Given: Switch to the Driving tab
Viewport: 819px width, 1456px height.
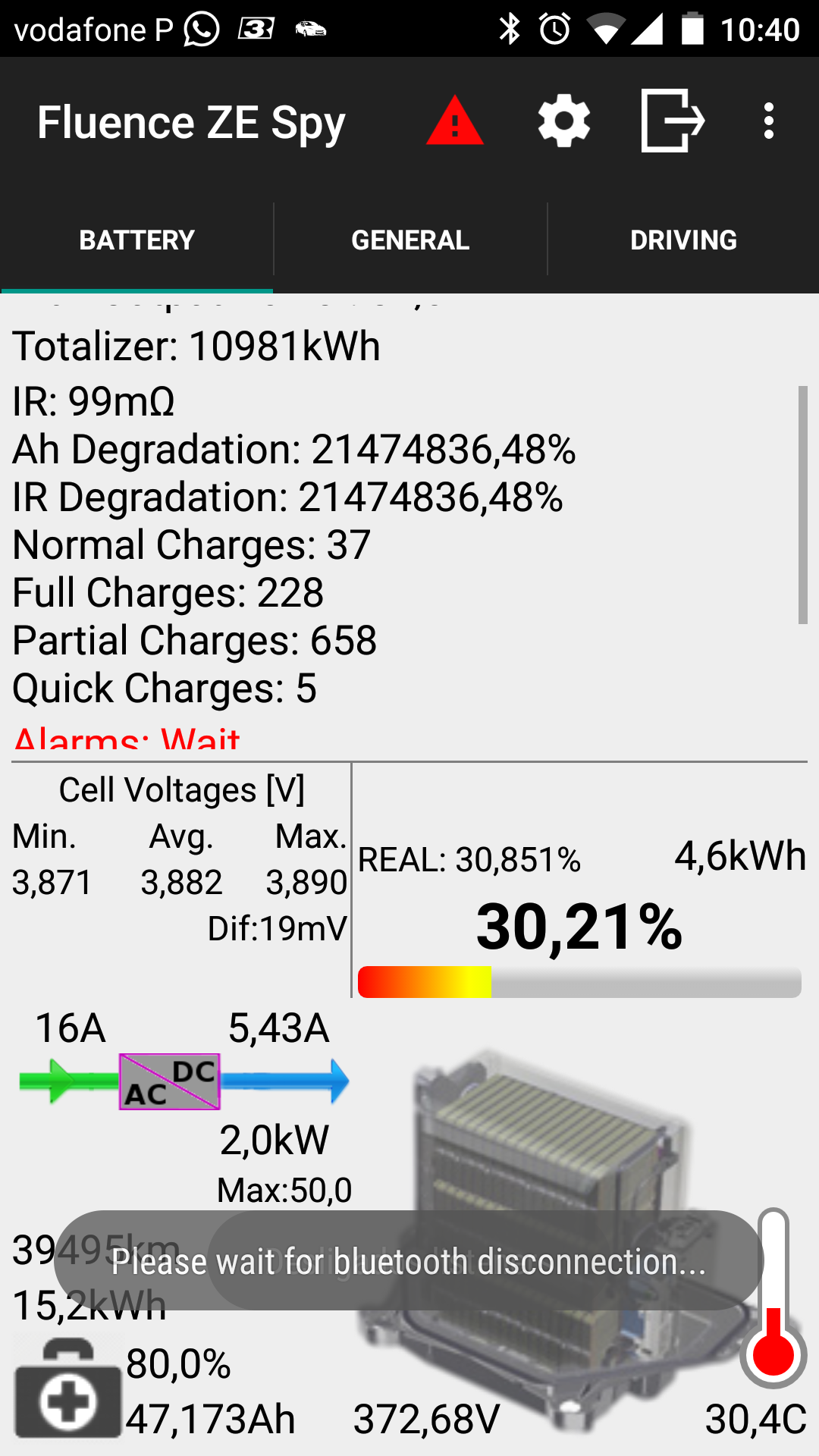Looking at the screenshot, I should (x=683, y=240).
